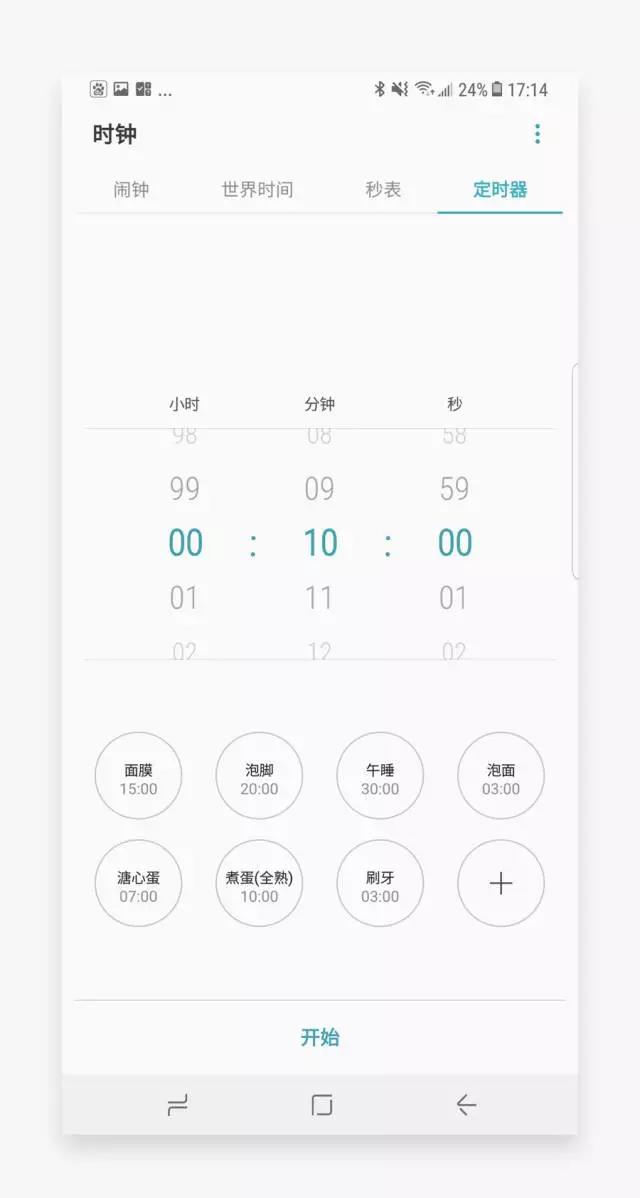This screenshot has width=640, height=1198.
Task: Select the 面膜 15:00 preset timer
Action: coord(139,776)
